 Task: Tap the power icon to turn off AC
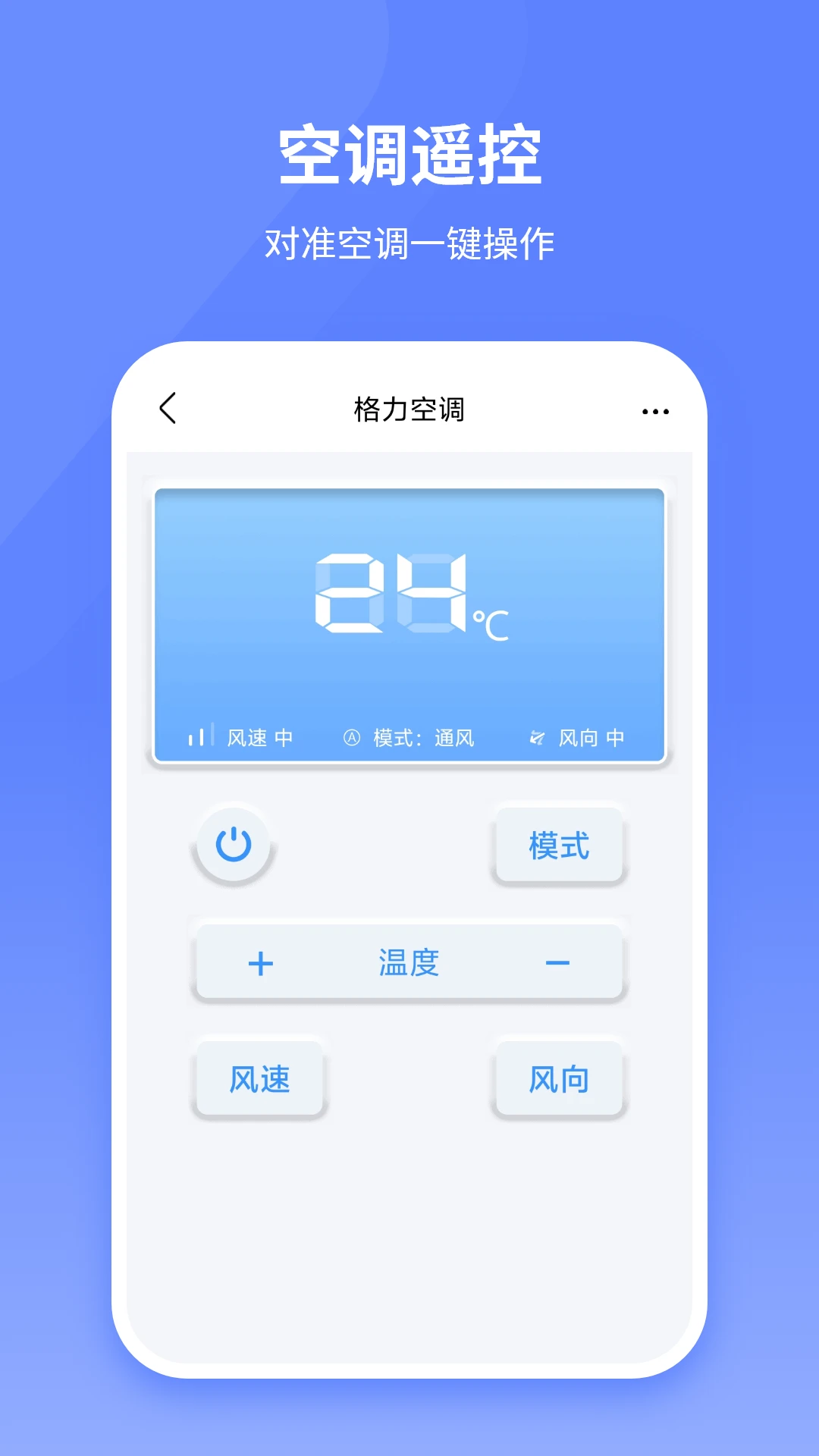[232, 845]
